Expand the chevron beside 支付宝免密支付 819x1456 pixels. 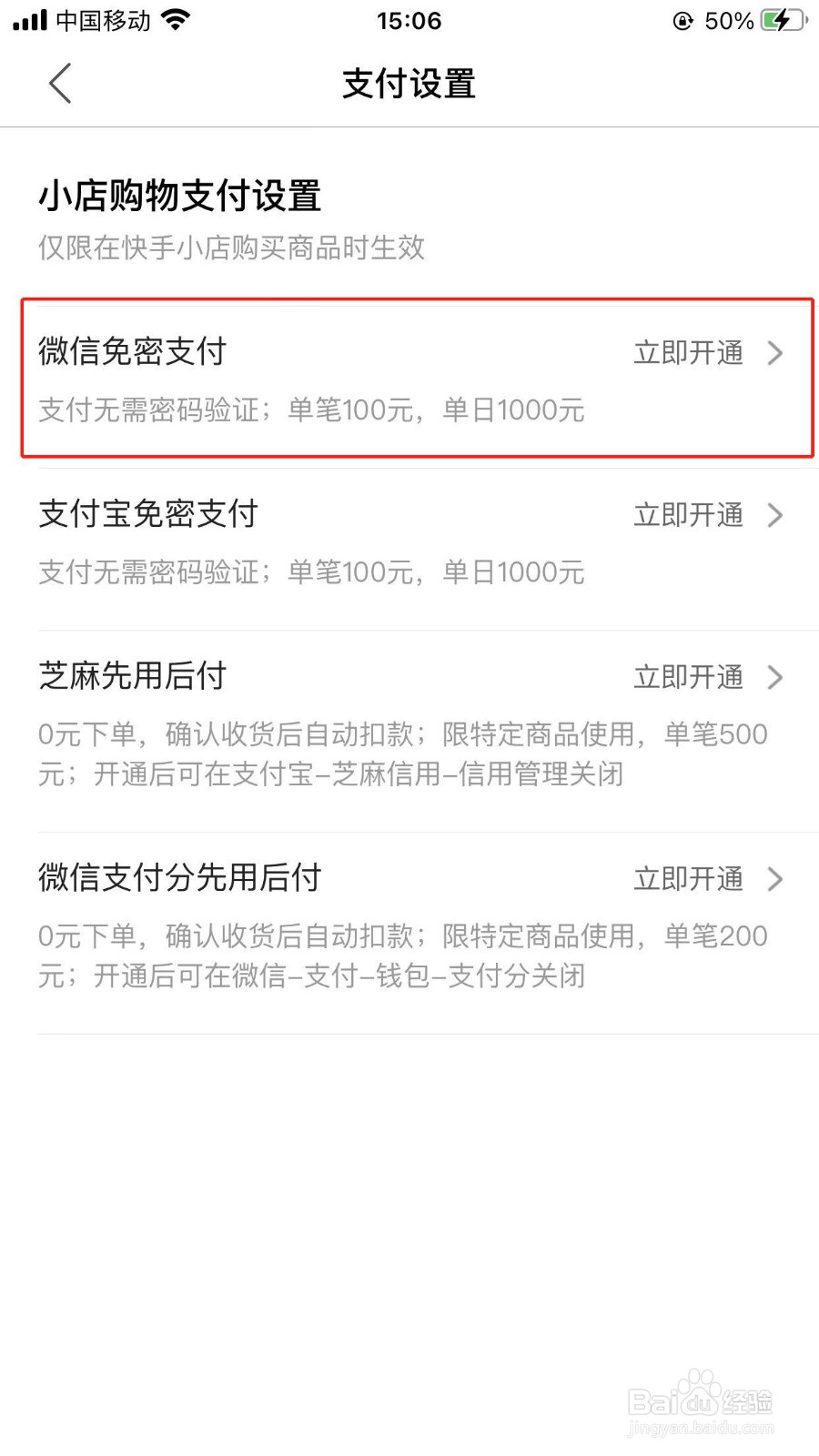pyautogui.click(x=774, y=515)
